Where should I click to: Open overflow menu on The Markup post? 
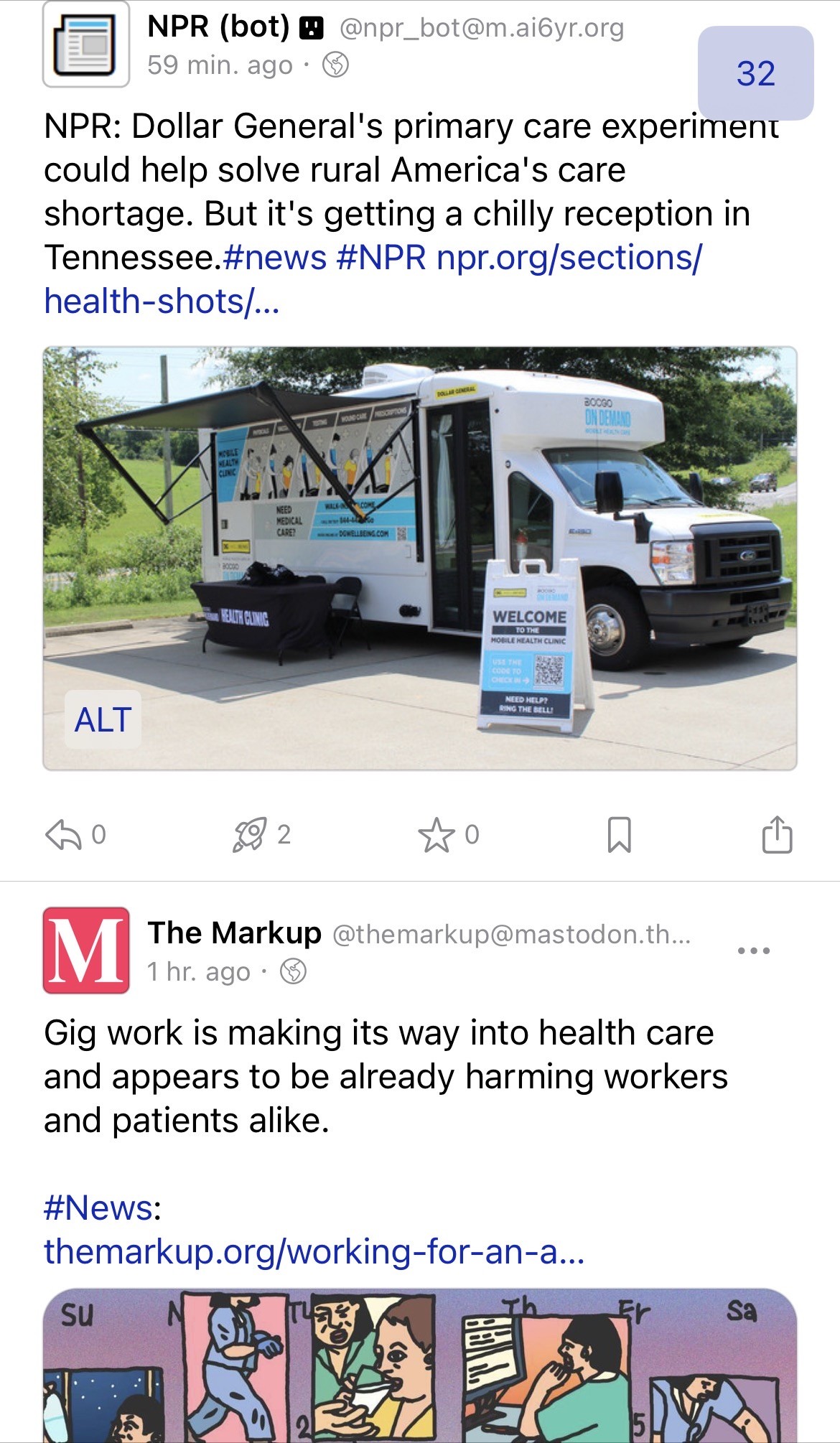[754, 951]
